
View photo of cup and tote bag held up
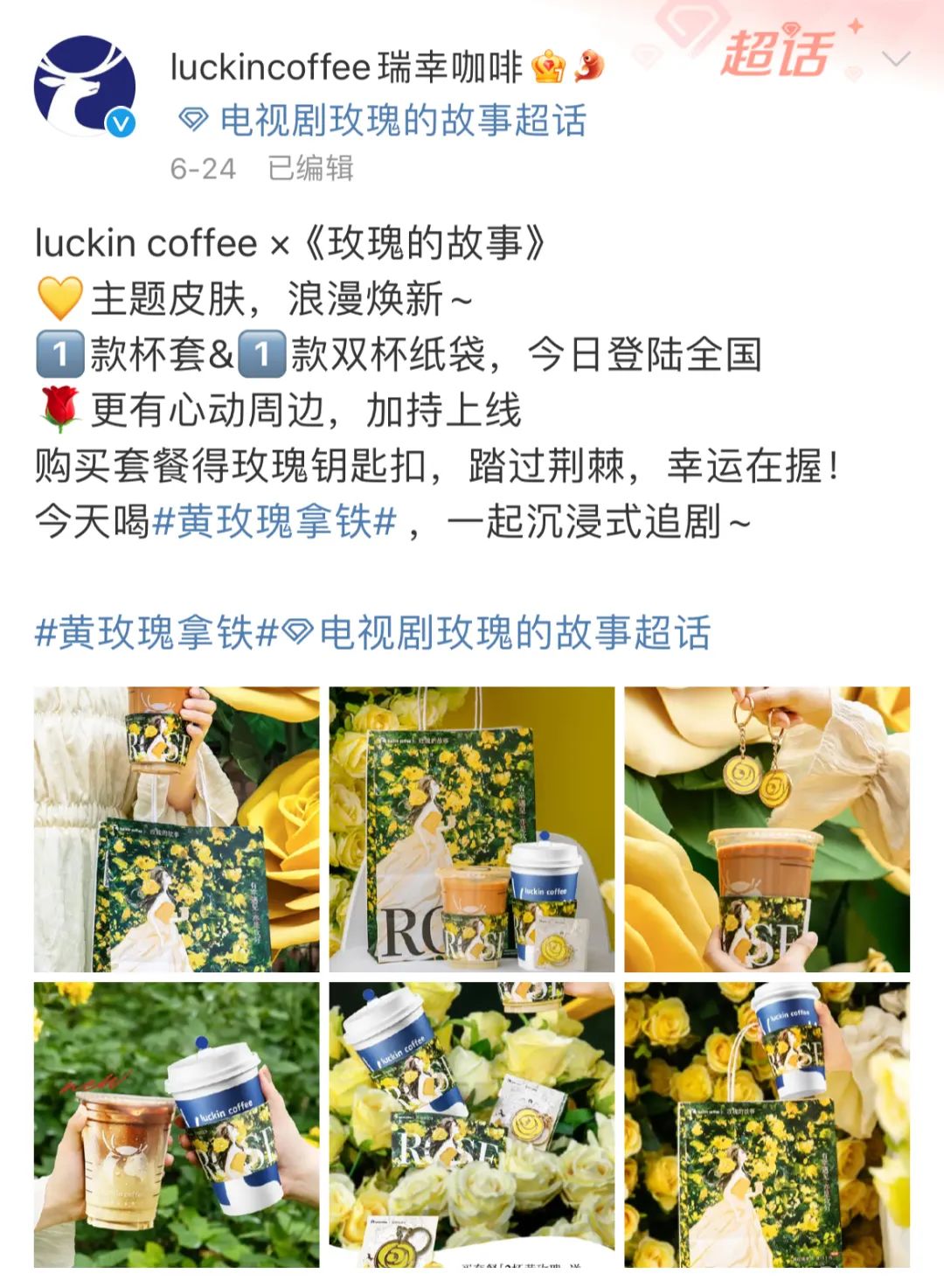(x=177, y=829)
